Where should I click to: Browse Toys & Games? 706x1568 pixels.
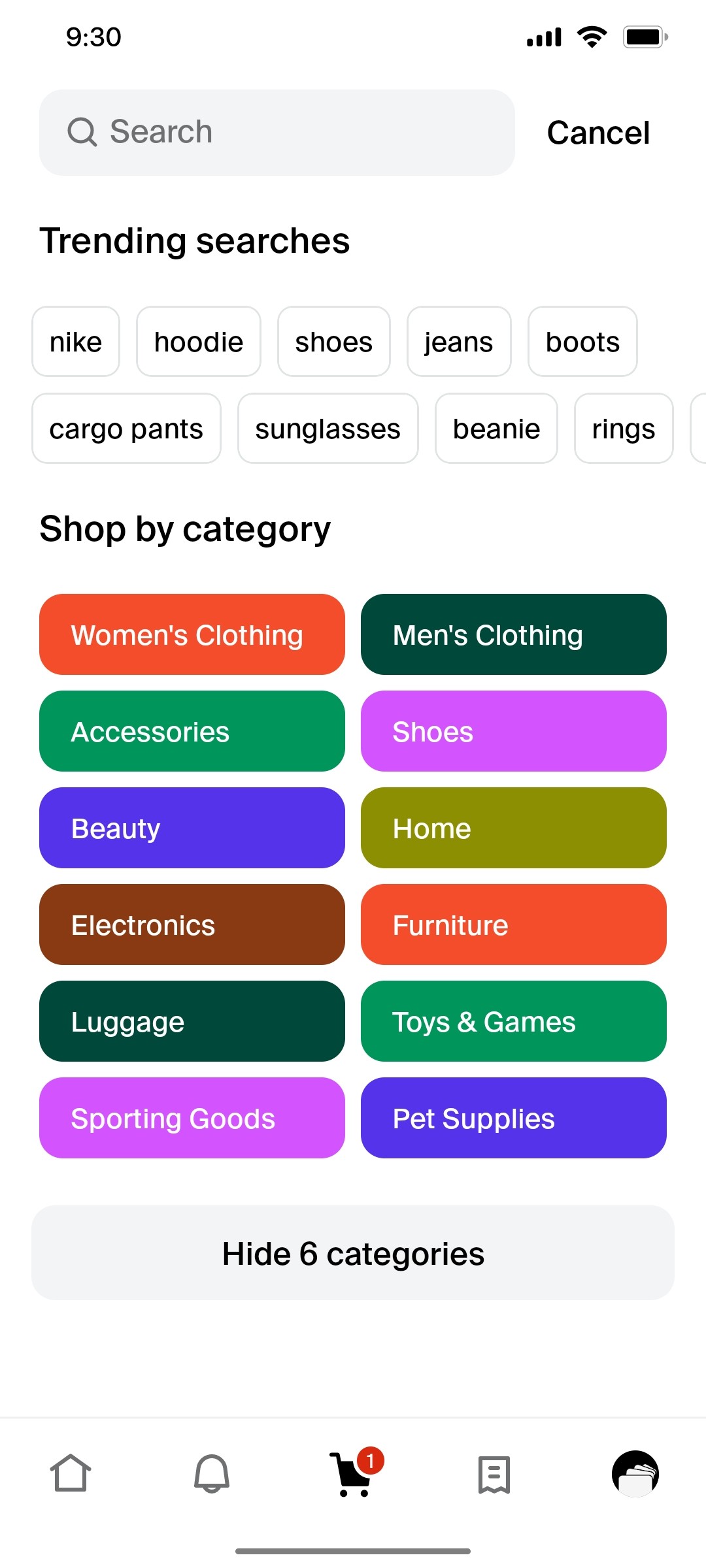[513, 1021]
